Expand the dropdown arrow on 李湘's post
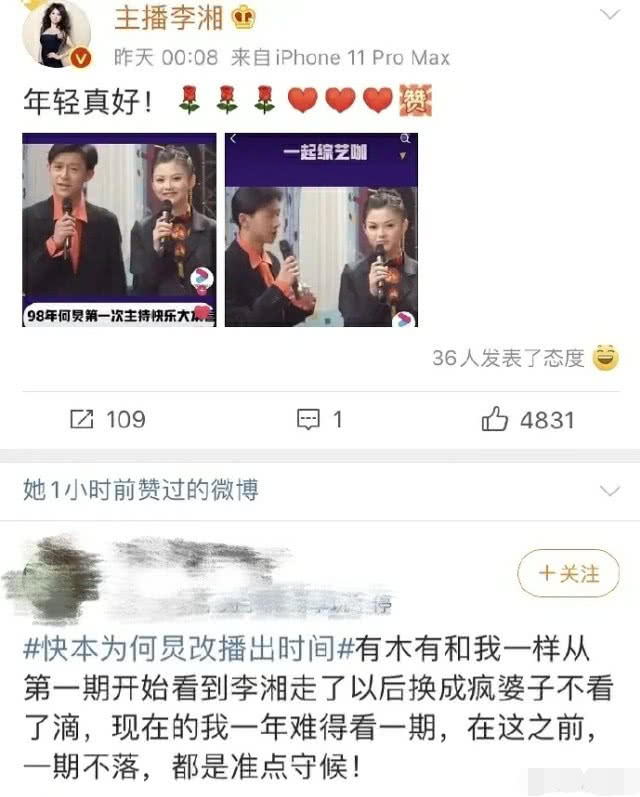 [x=608, y=14]
